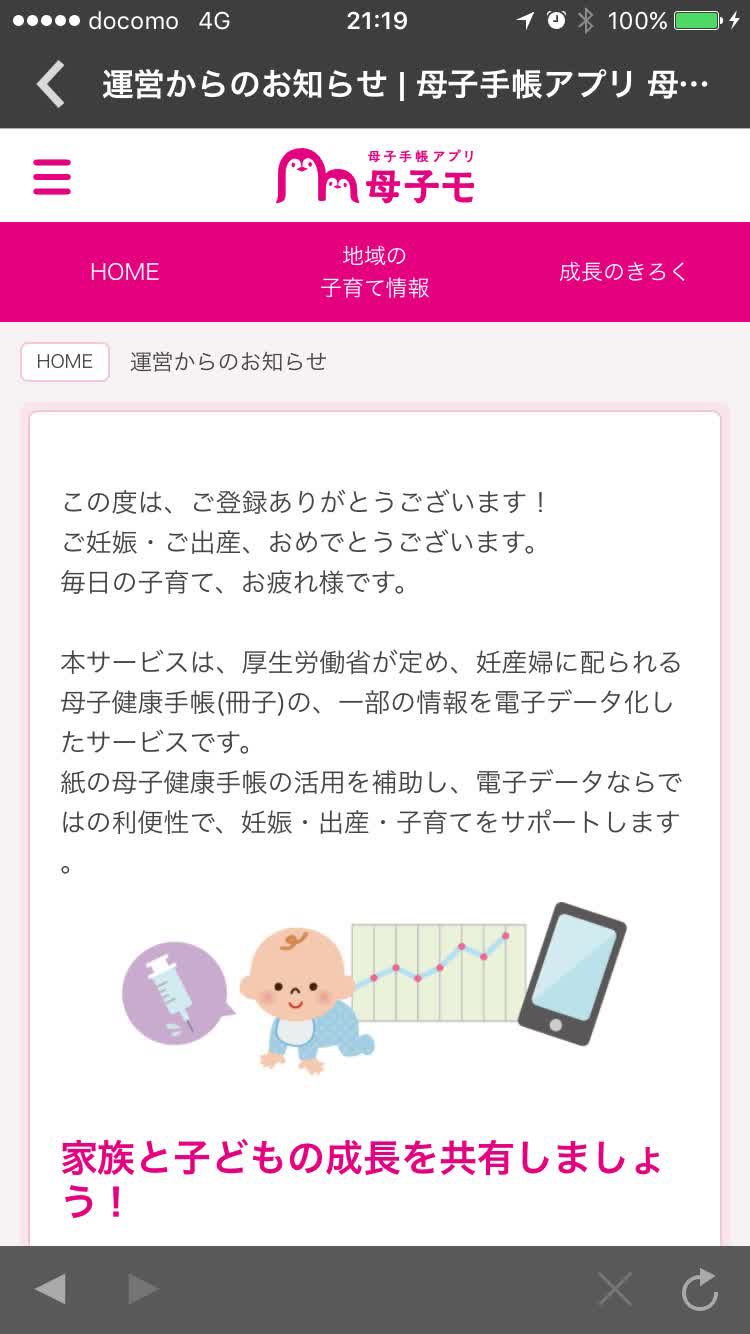Tap the 母子モ logo
750x1334 pixels.
pos(375,176)
